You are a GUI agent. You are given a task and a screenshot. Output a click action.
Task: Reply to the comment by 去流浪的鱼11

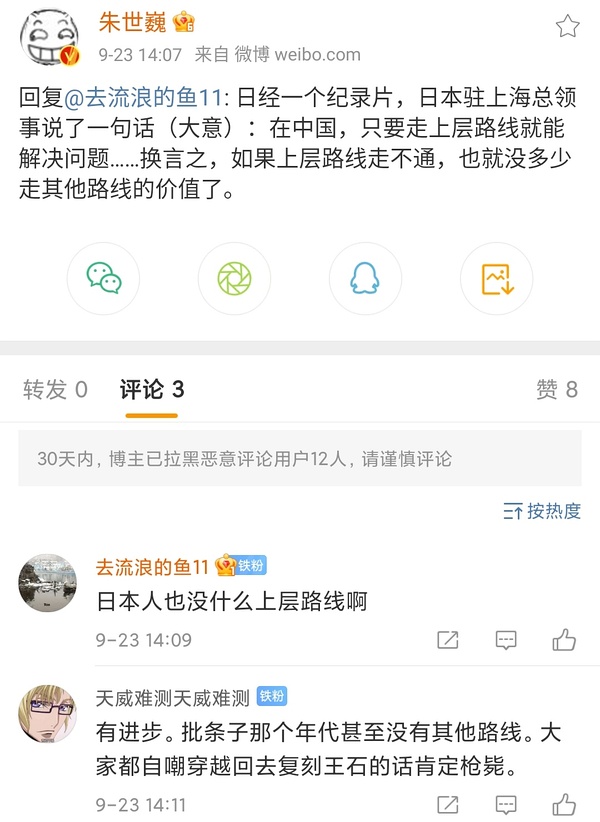(507, 640)
